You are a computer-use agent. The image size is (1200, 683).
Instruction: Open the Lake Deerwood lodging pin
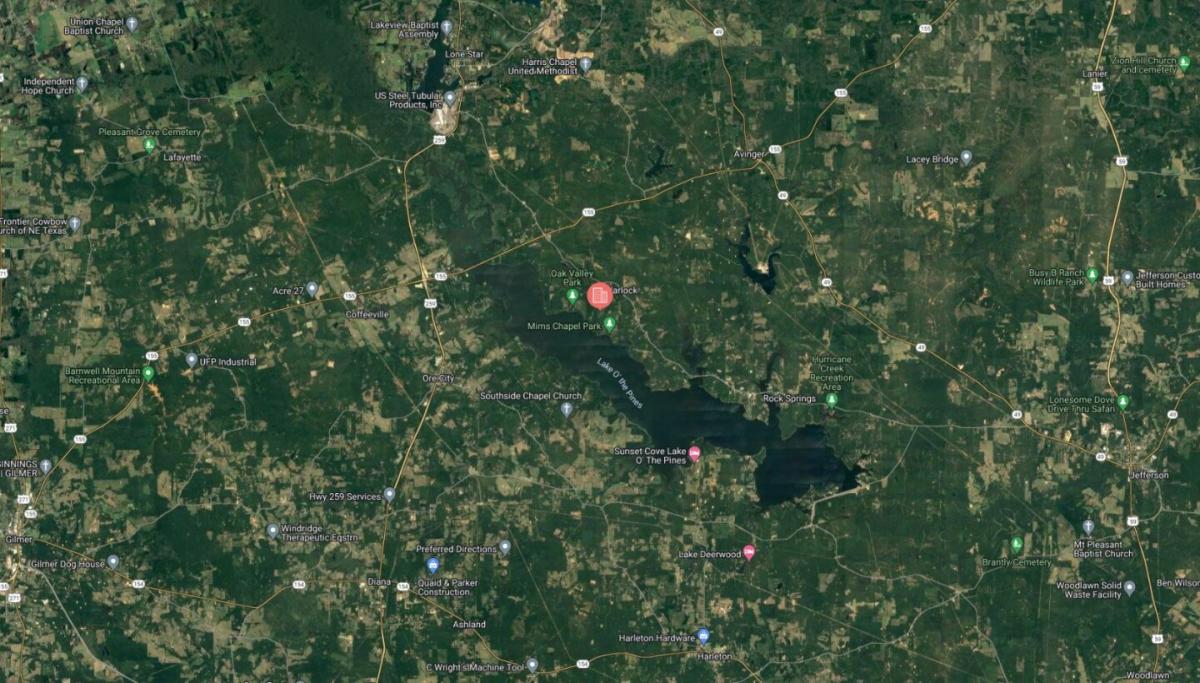(749, 552)
